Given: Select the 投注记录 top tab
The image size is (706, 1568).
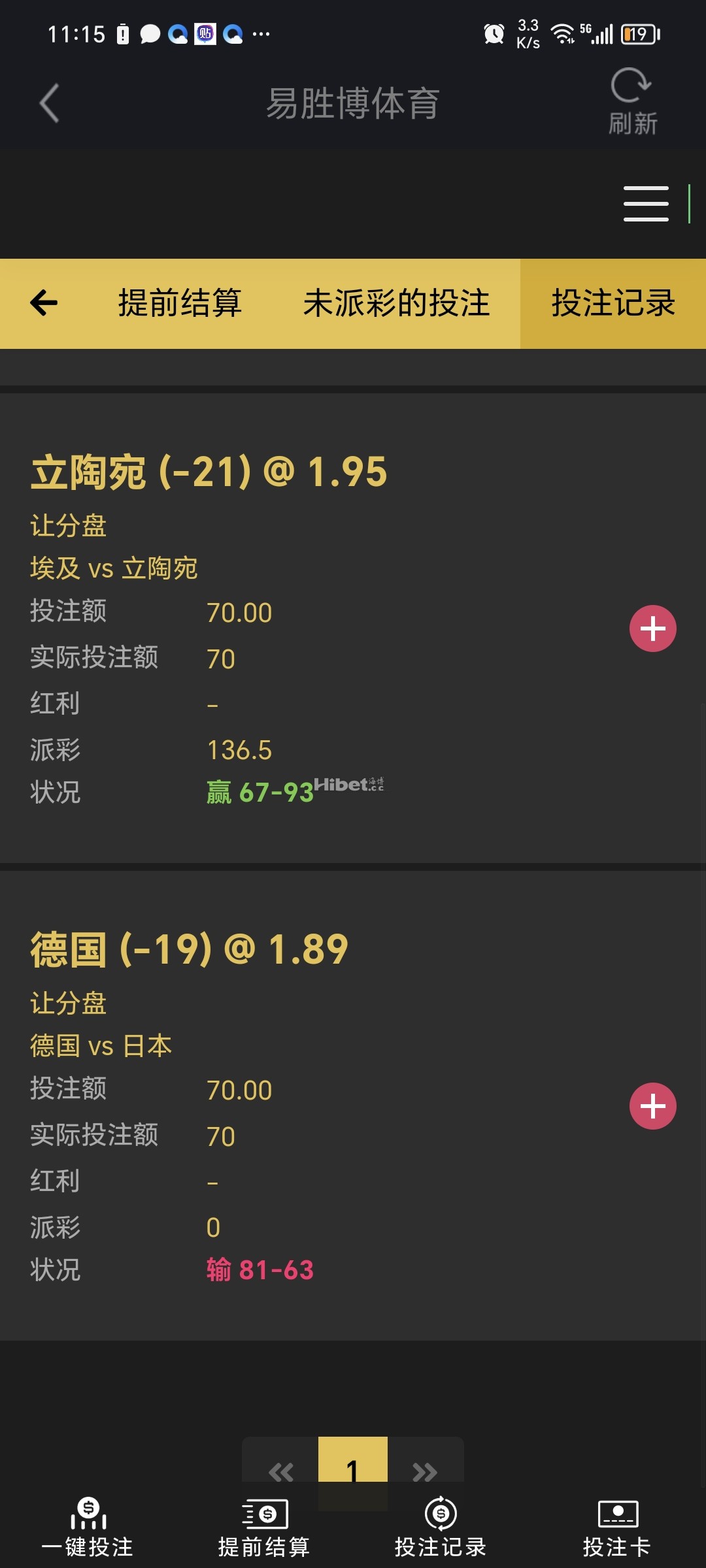Looking at the screenshot, I should point(613,303).
